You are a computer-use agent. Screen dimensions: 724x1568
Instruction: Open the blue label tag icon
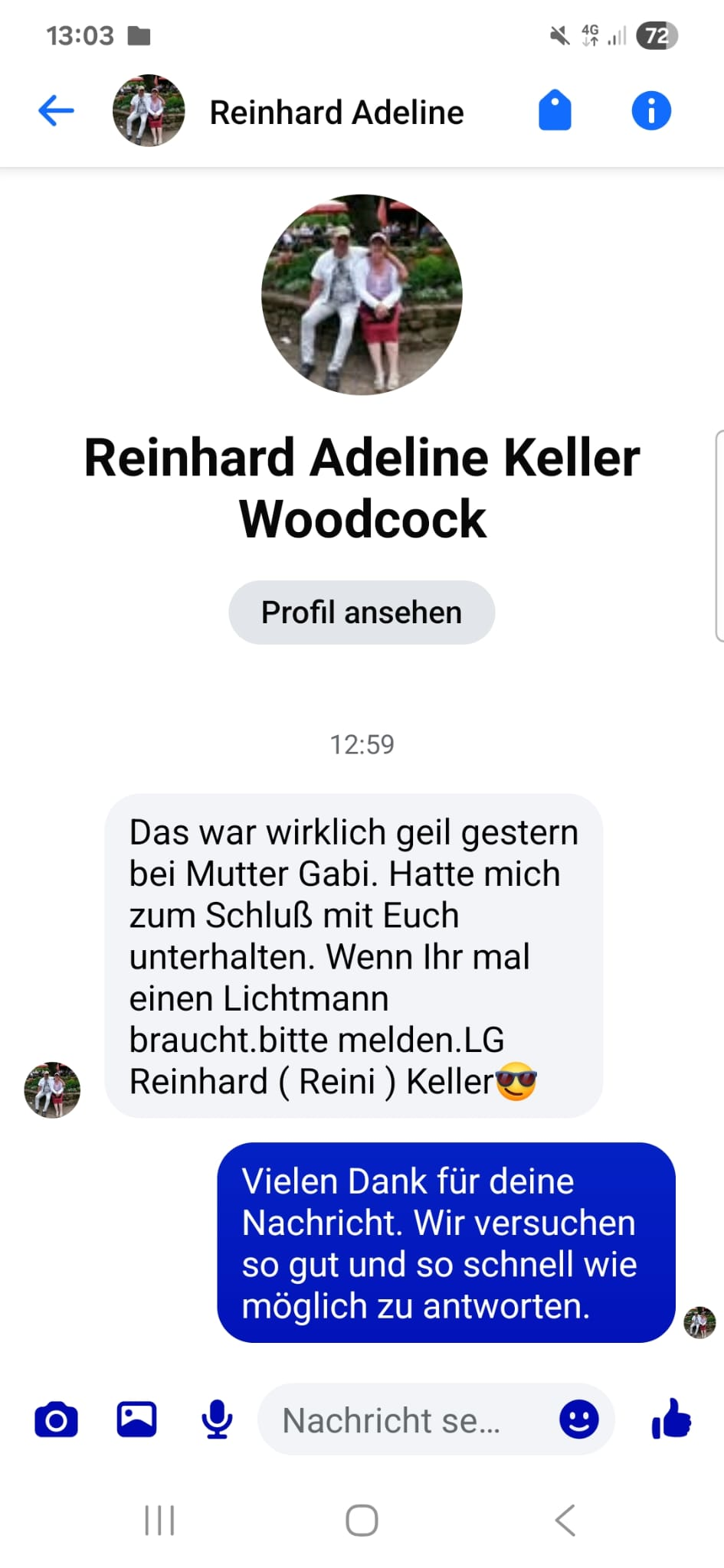(555, 111)
